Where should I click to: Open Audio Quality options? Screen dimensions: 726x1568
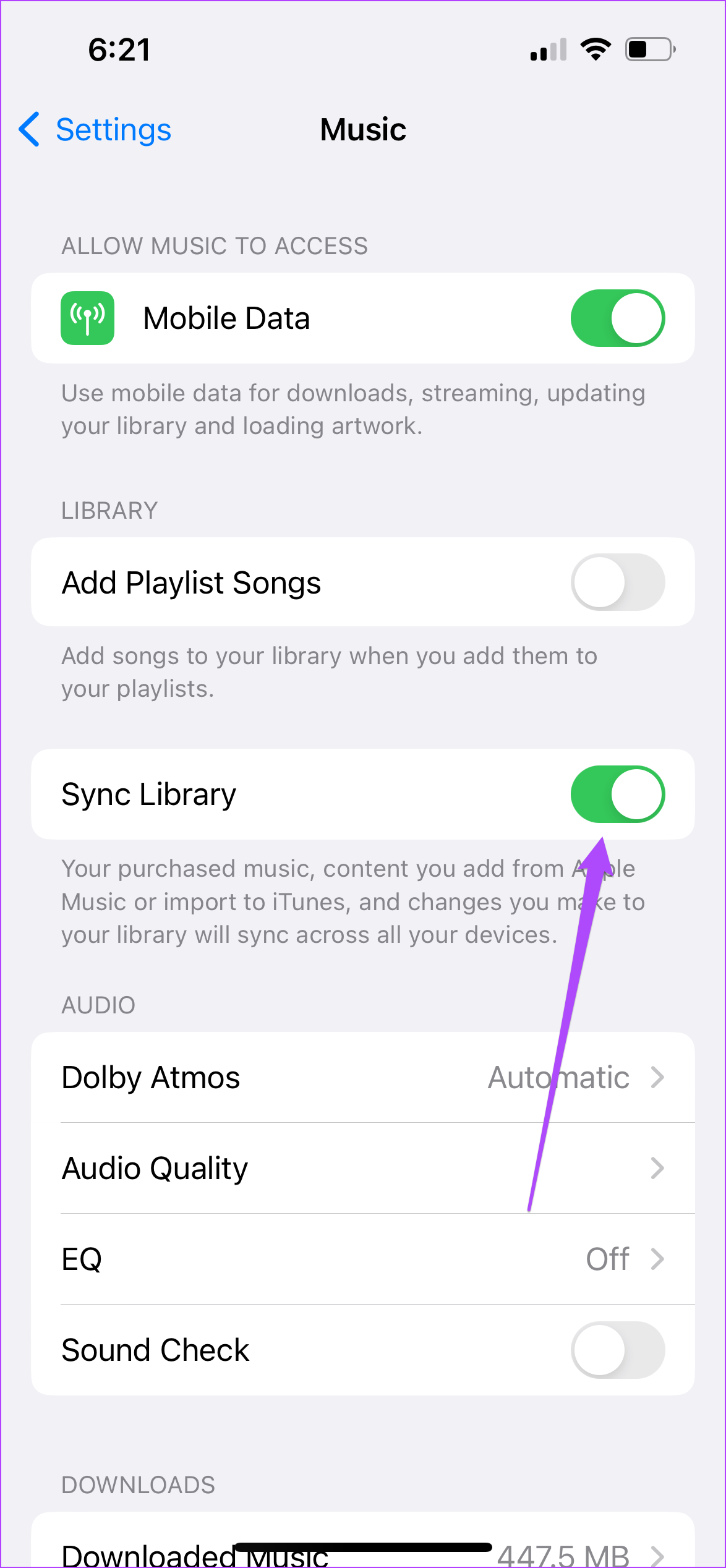363,1169
